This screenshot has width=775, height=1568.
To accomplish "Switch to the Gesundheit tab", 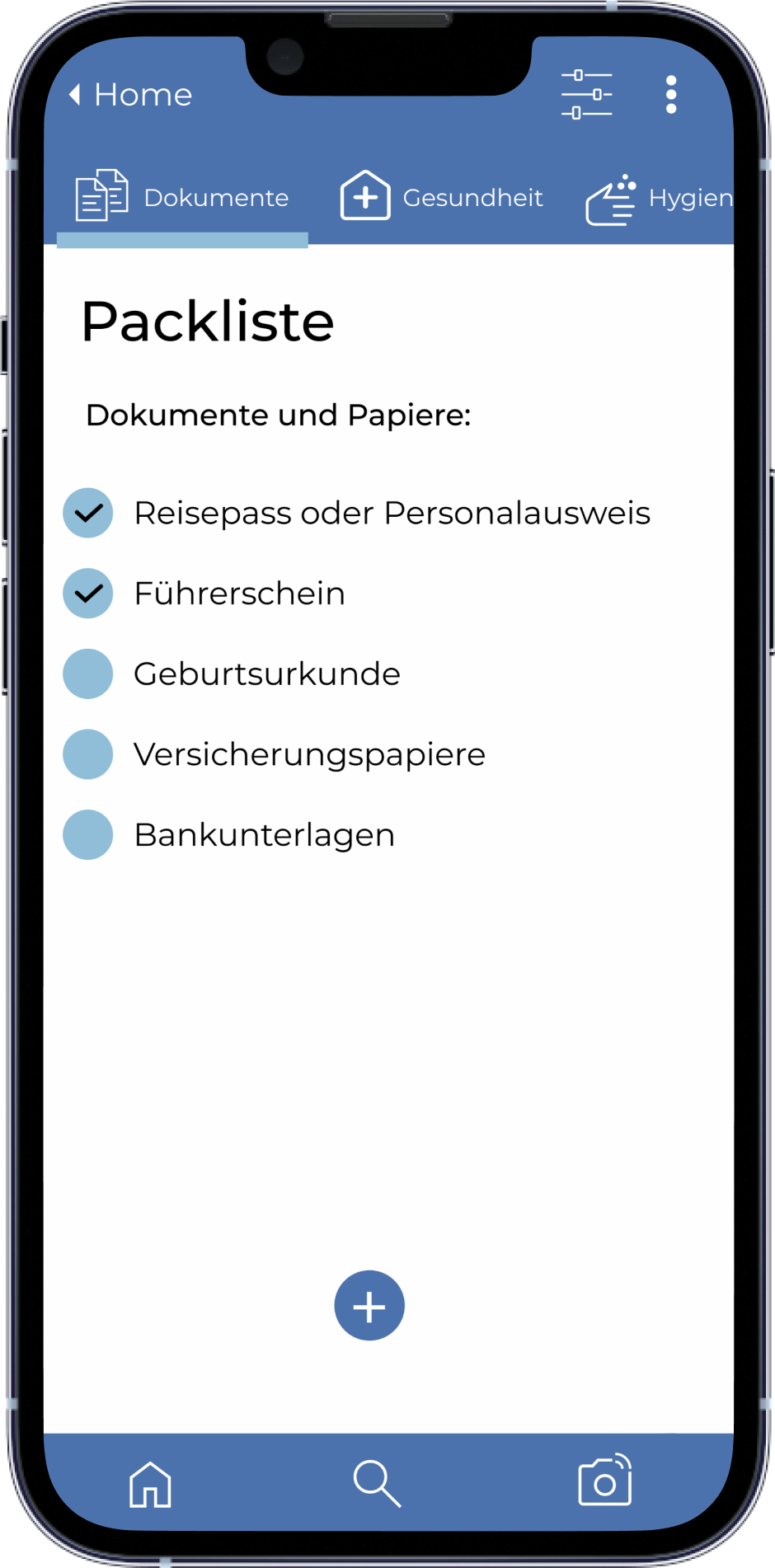I will point(442,198).
